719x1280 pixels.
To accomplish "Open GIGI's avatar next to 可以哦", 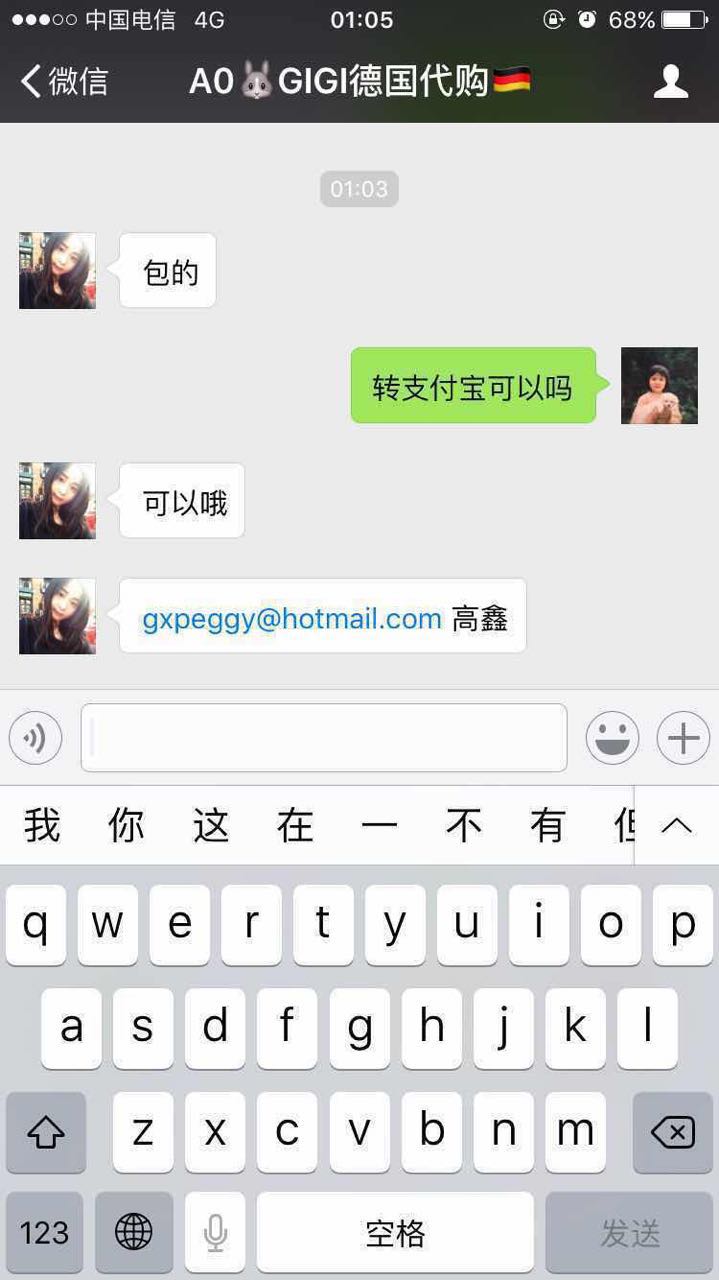I will (x=57, y=500).
